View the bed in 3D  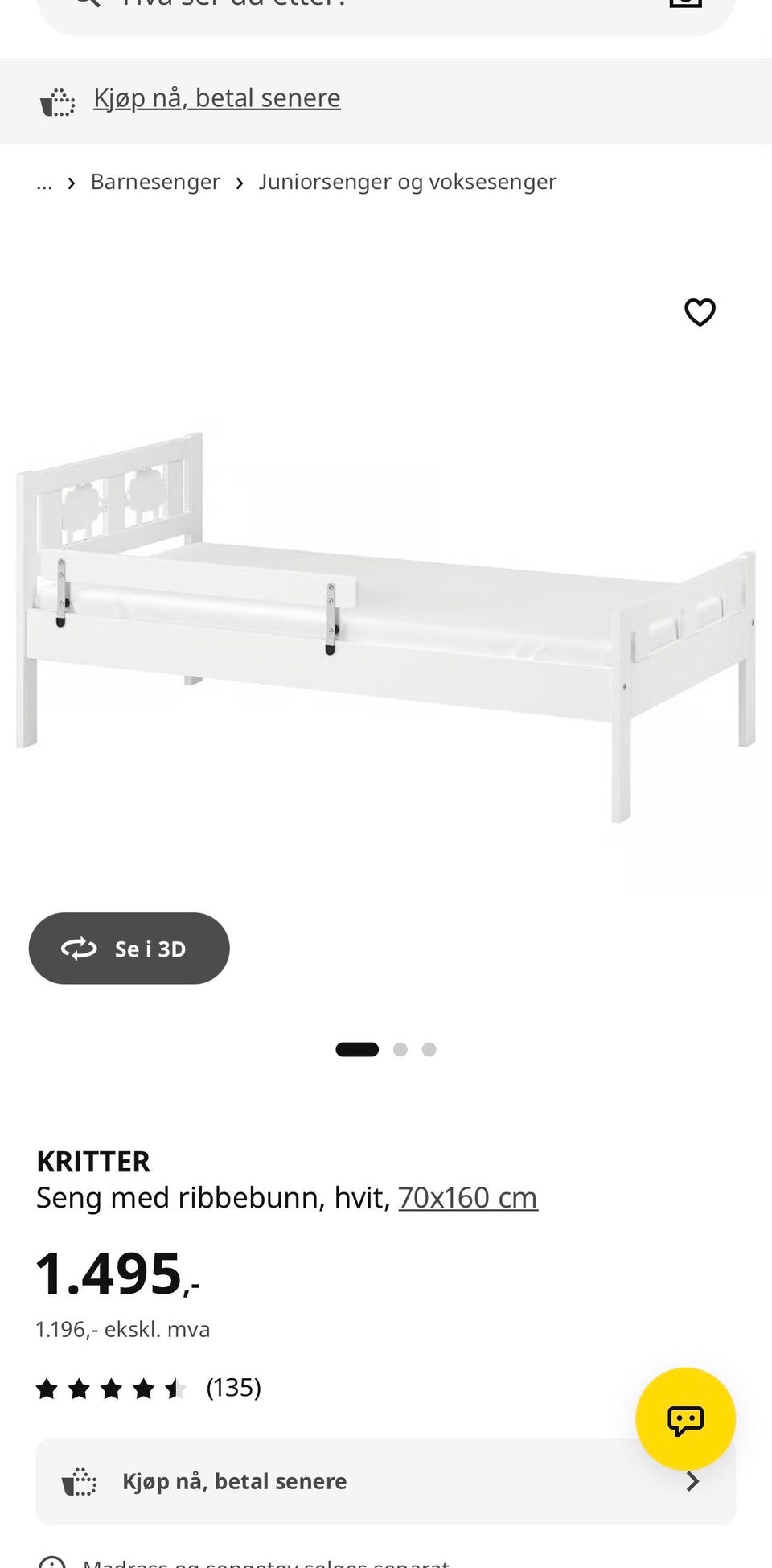pyautogui.click(x=129, y=949)
